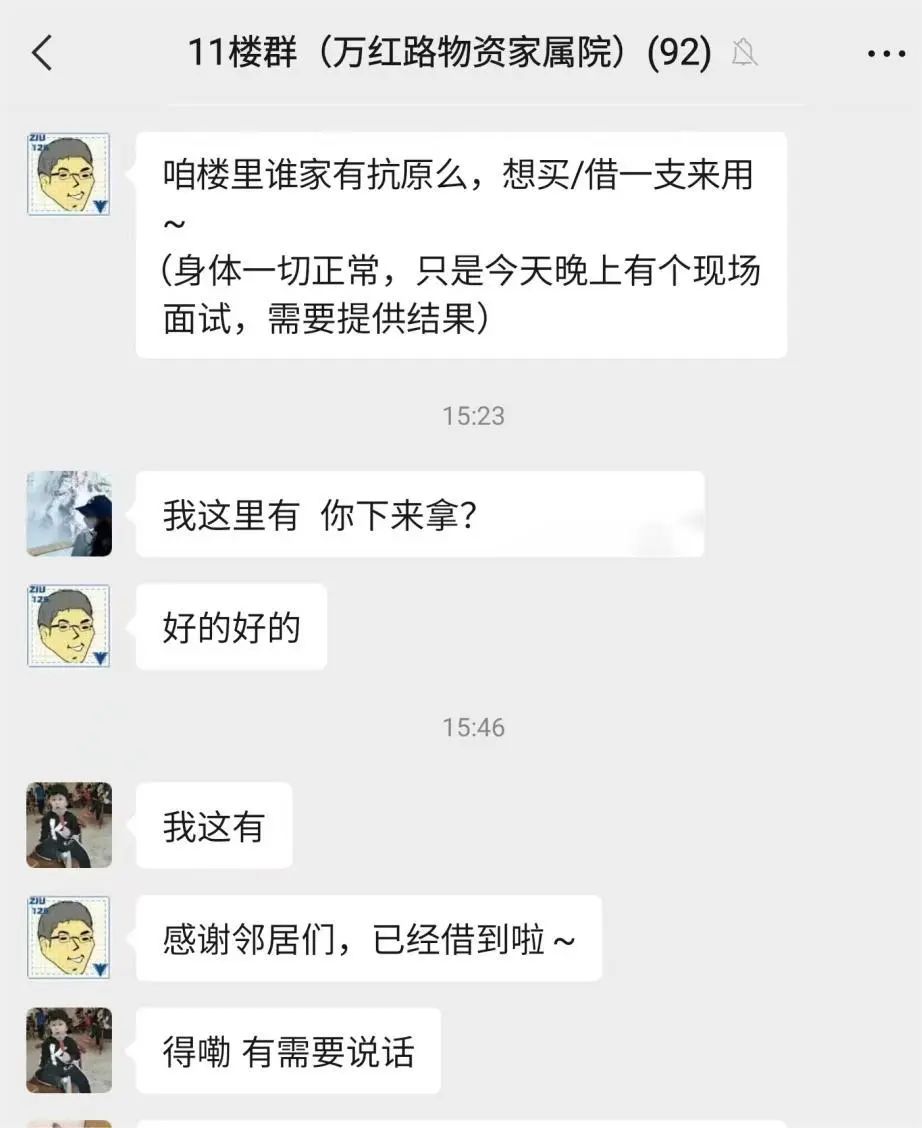Open profile avatar beside "我这有" message
Viewport: 922px width, 1128px height.
tap(68, 825)
